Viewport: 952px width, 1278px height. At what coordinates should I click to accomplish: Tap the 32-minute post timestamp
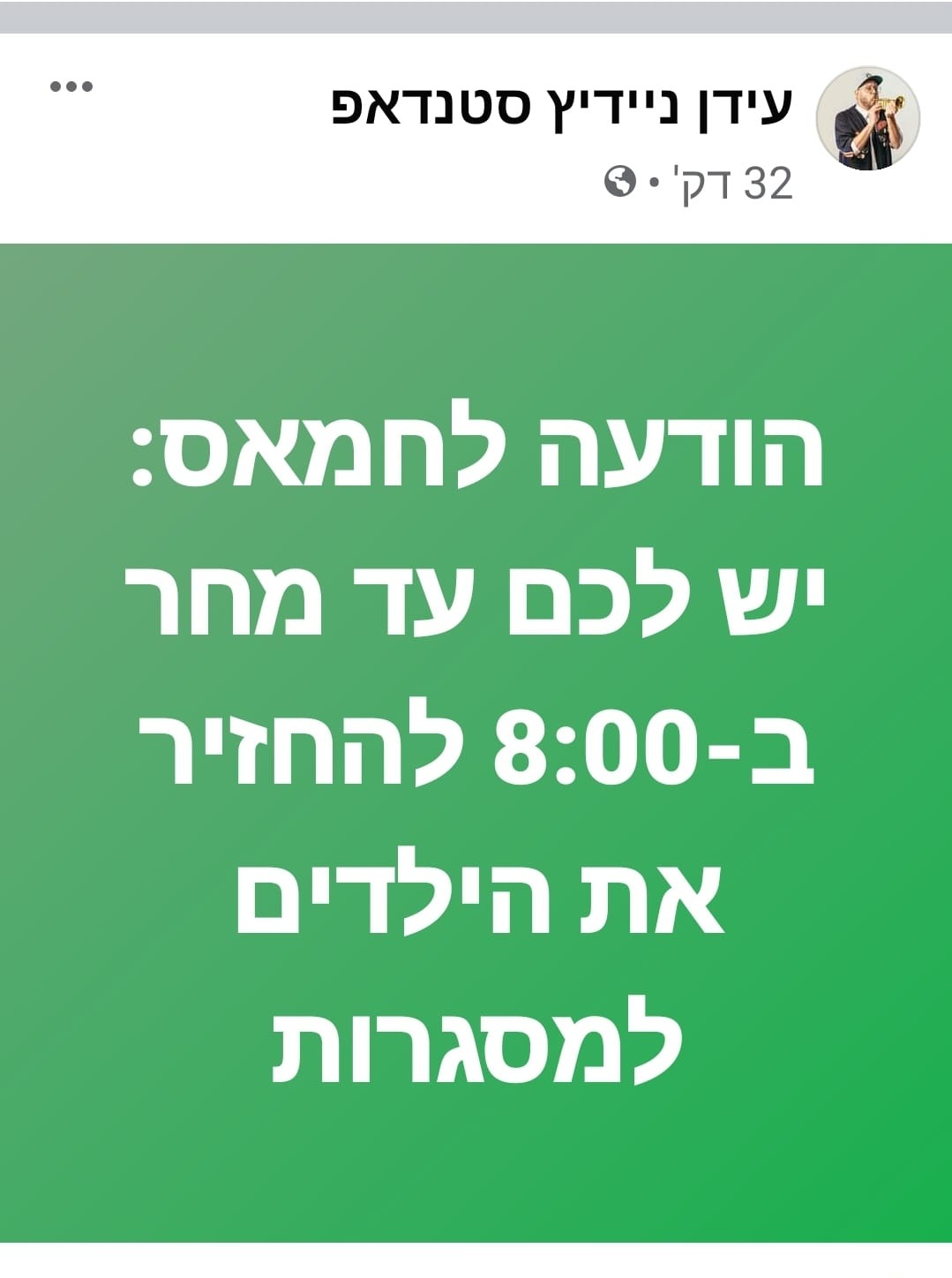pyautogui.click(x=733, y=184)
